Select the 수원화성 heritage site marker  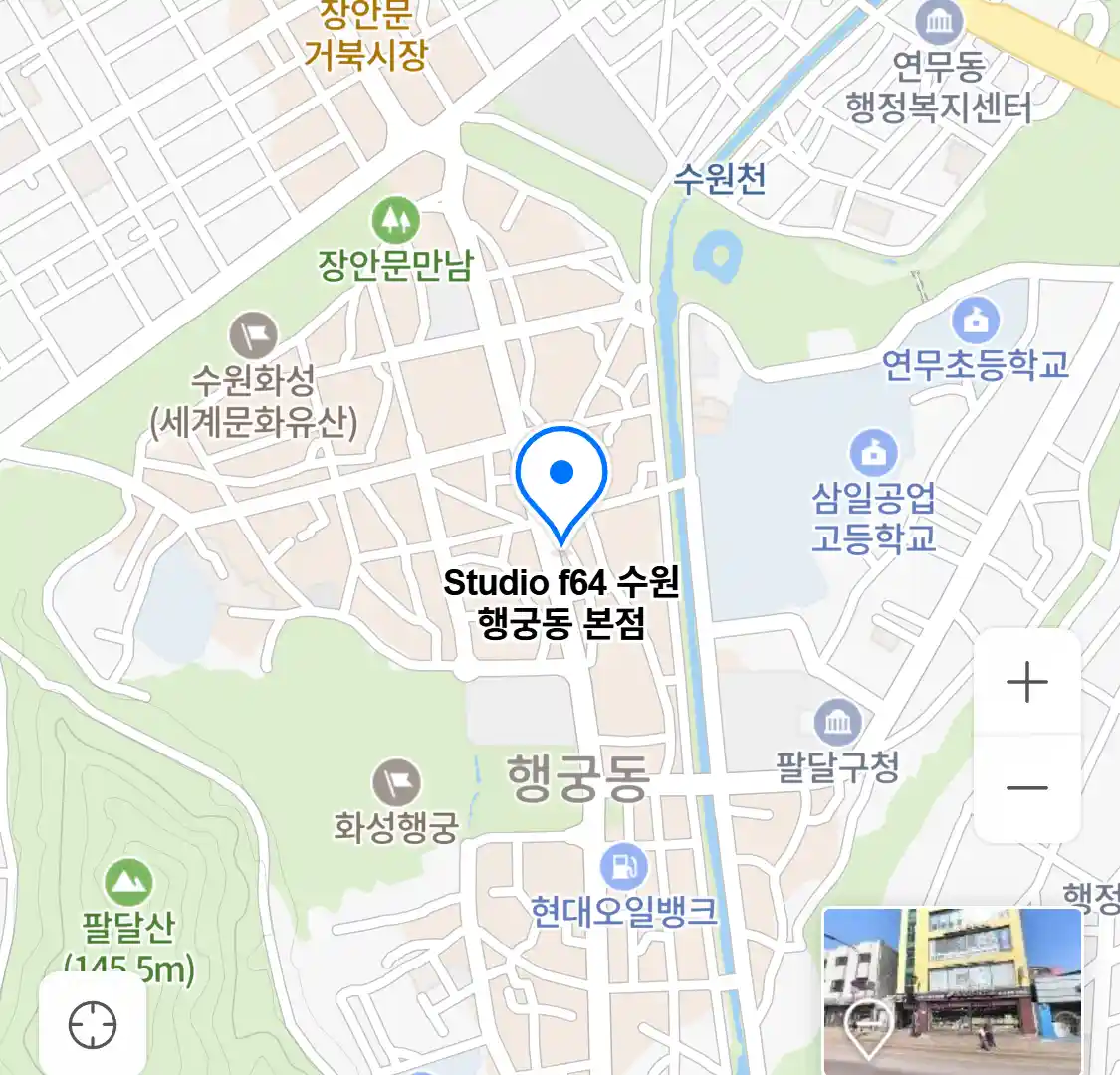[x=253, y=336]
